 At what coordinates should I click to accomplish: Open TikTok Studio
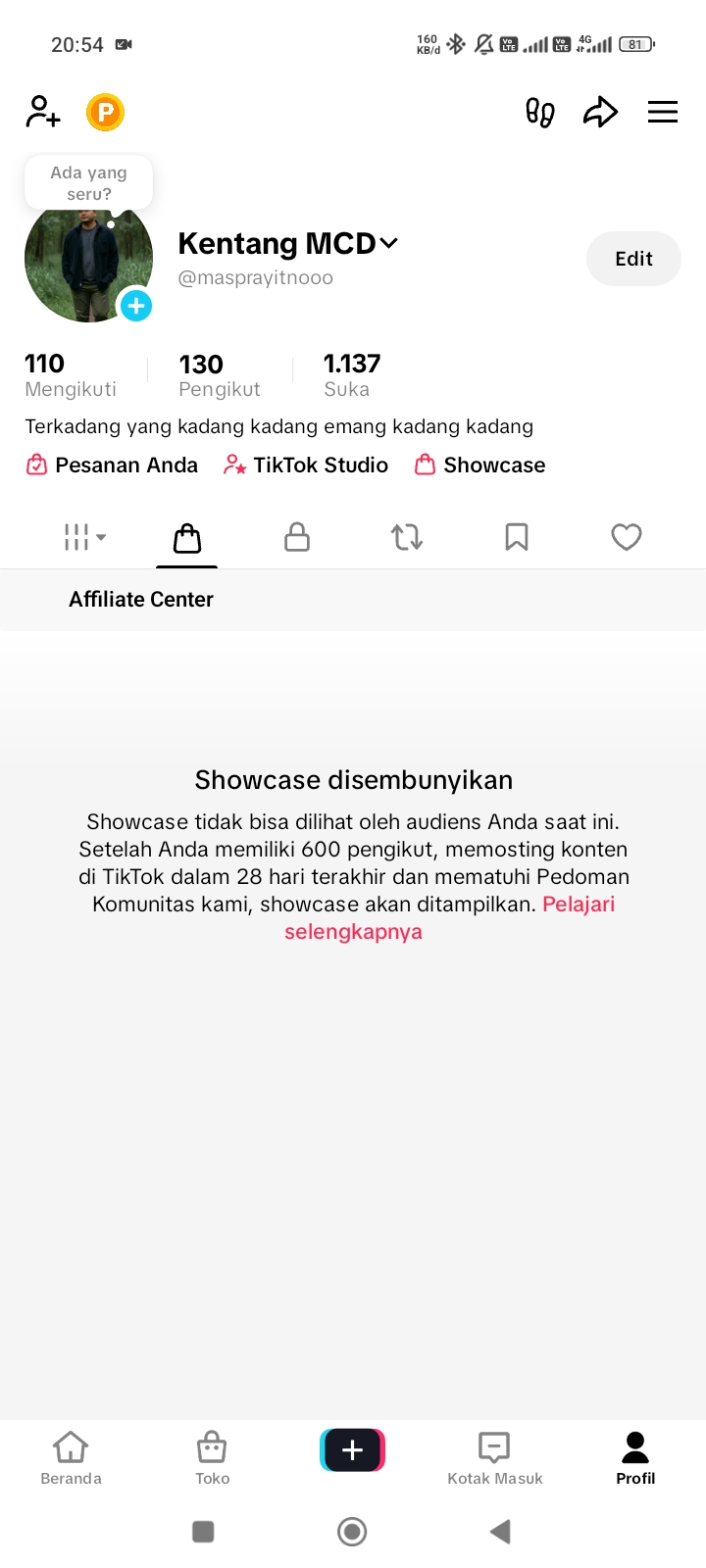(x=306, y=465)
